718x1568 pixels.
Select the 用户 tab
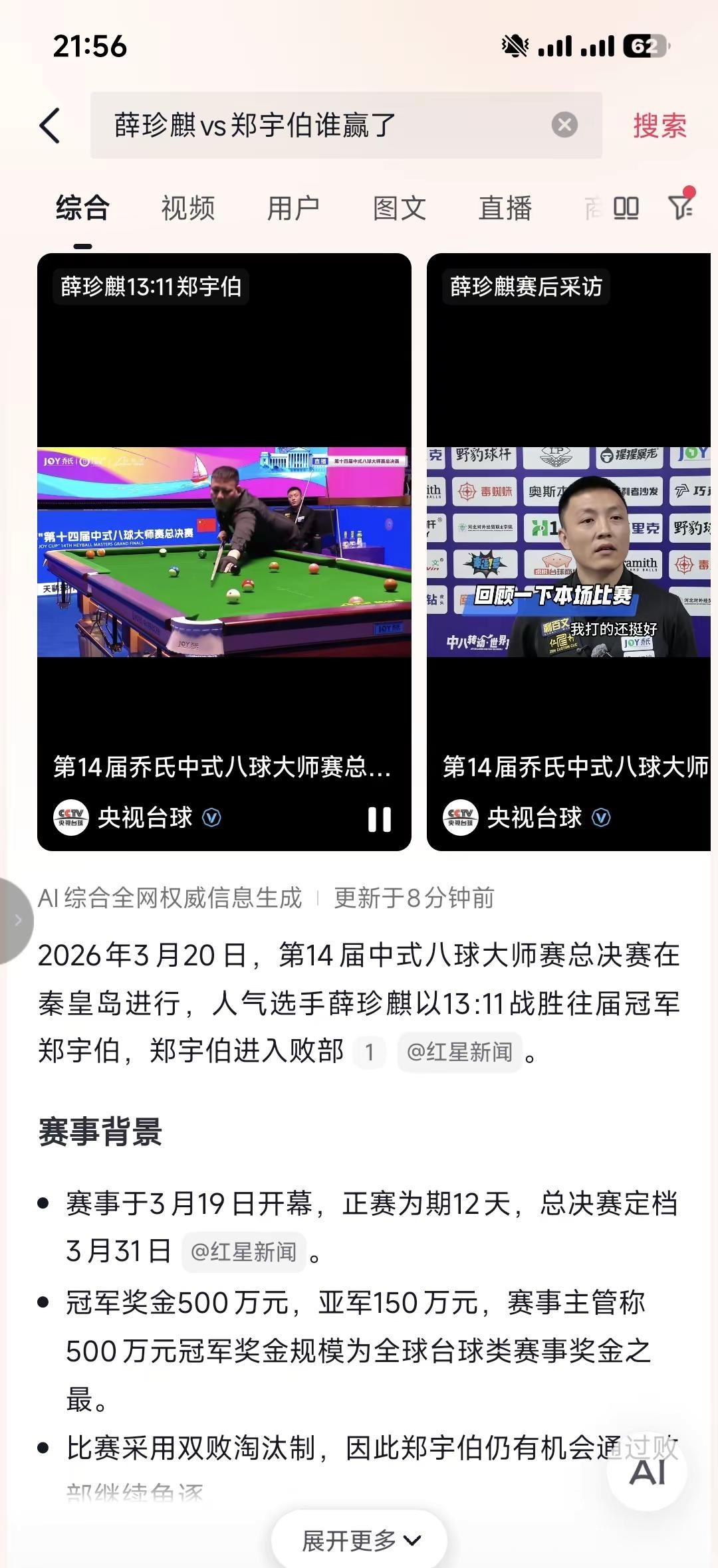tap(293, 207)
